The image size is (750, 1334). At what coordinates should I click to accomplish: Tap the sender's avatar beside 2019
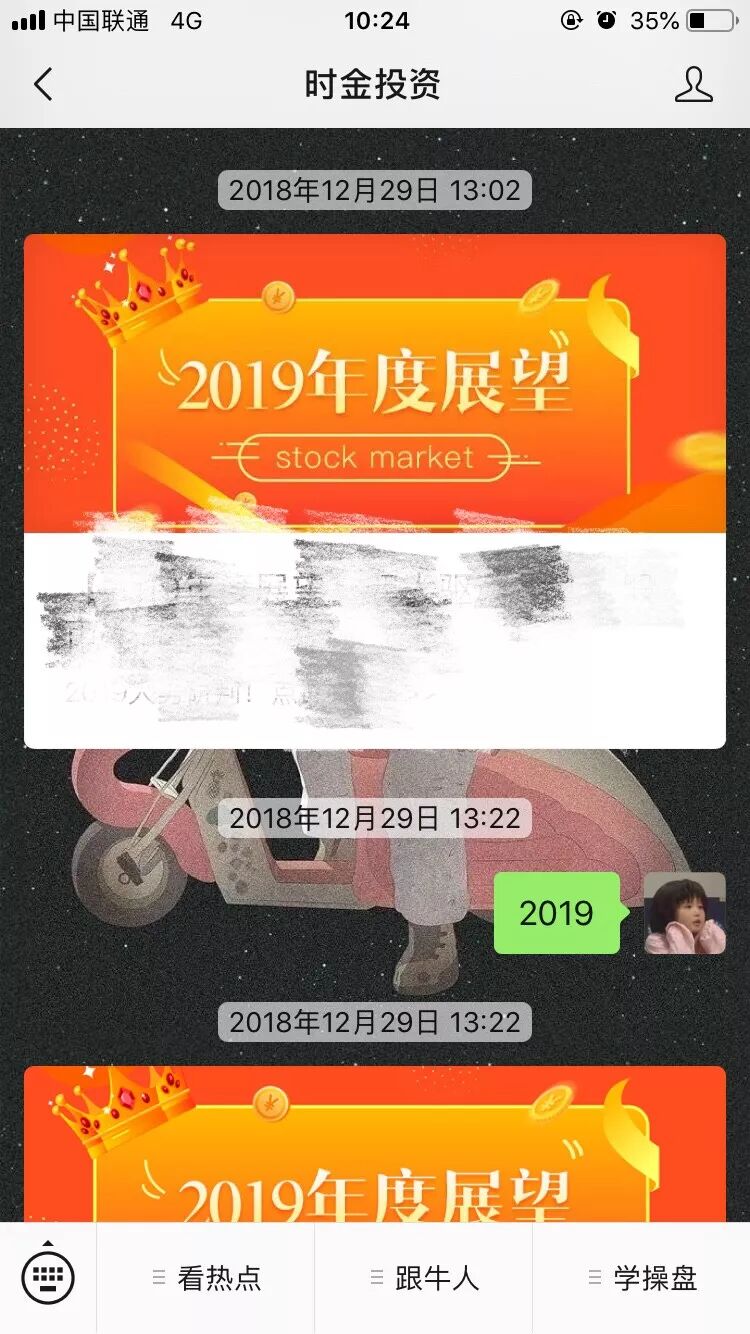coord(684,913)
